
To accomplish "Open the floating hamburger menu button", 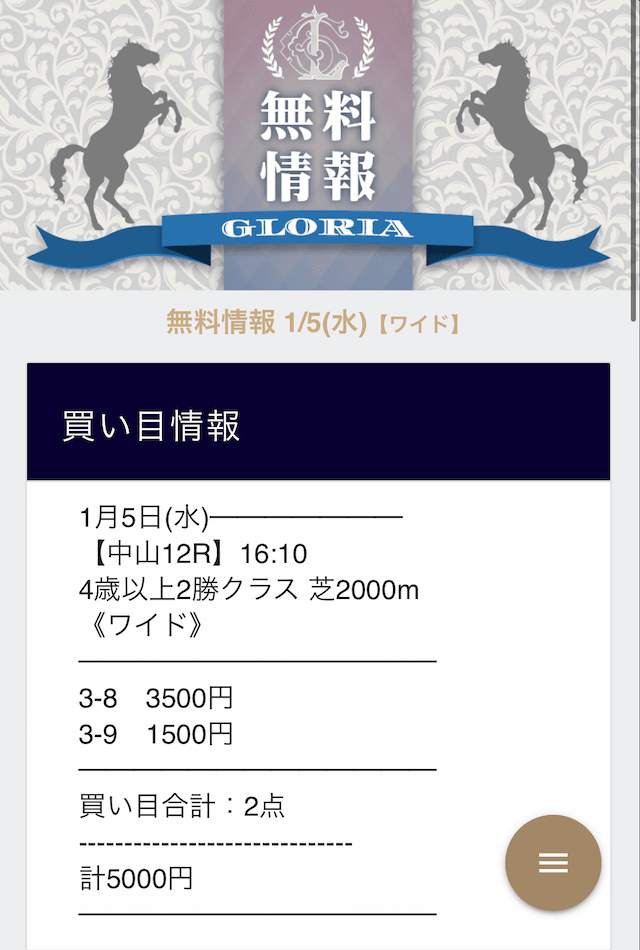I will (x=553, y=863).
